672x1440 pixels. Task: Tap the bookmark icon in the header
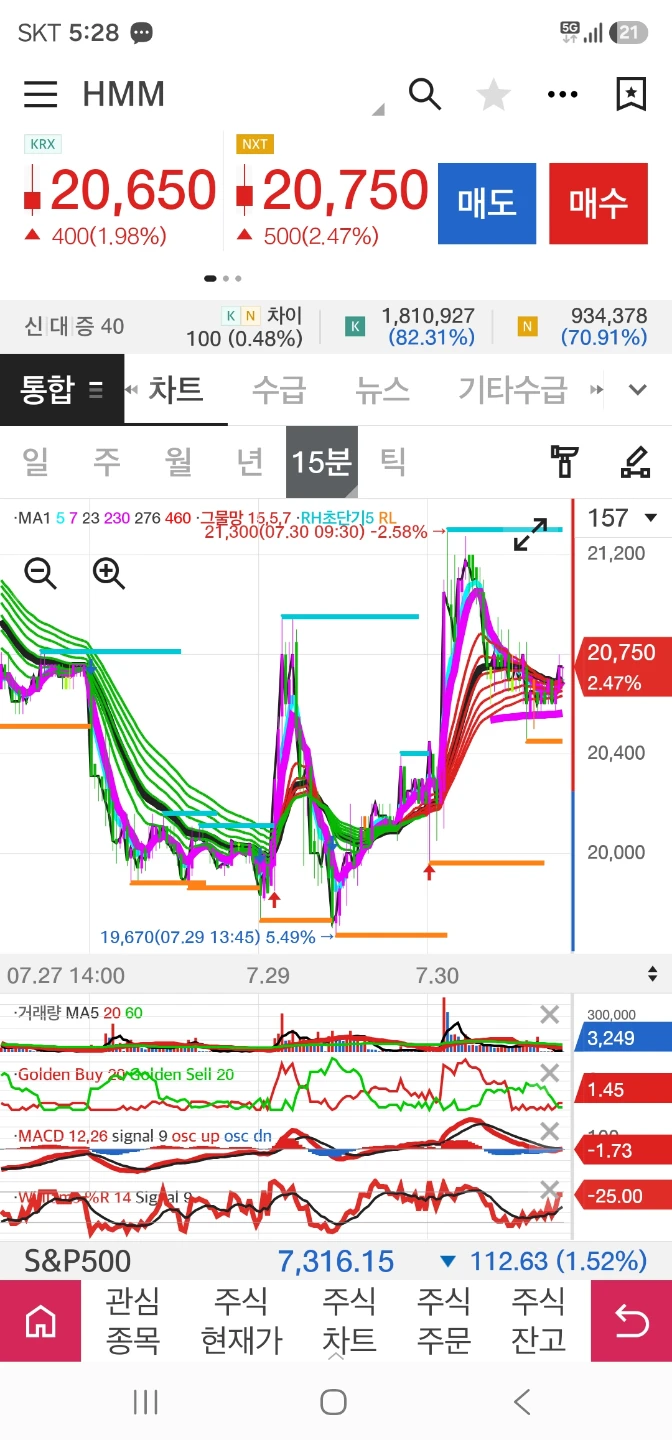[631, 94]
